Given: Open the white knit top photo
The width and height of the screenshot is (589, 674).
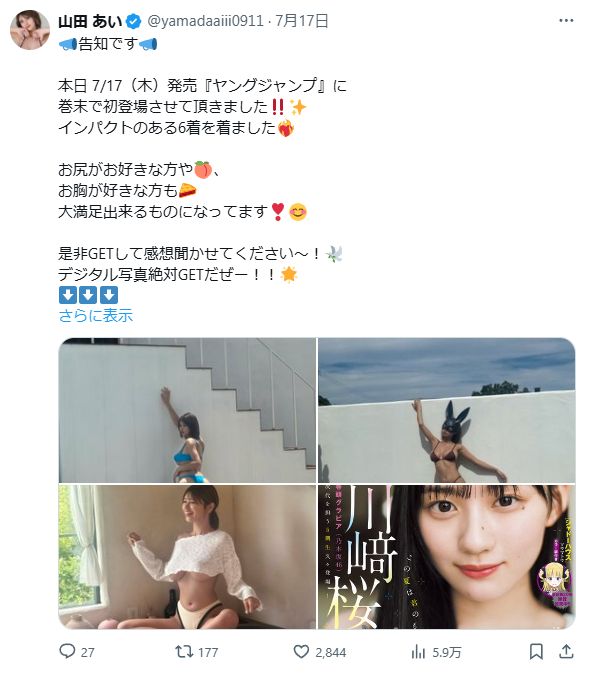Looking at the screenshot, I should point(187,557).
